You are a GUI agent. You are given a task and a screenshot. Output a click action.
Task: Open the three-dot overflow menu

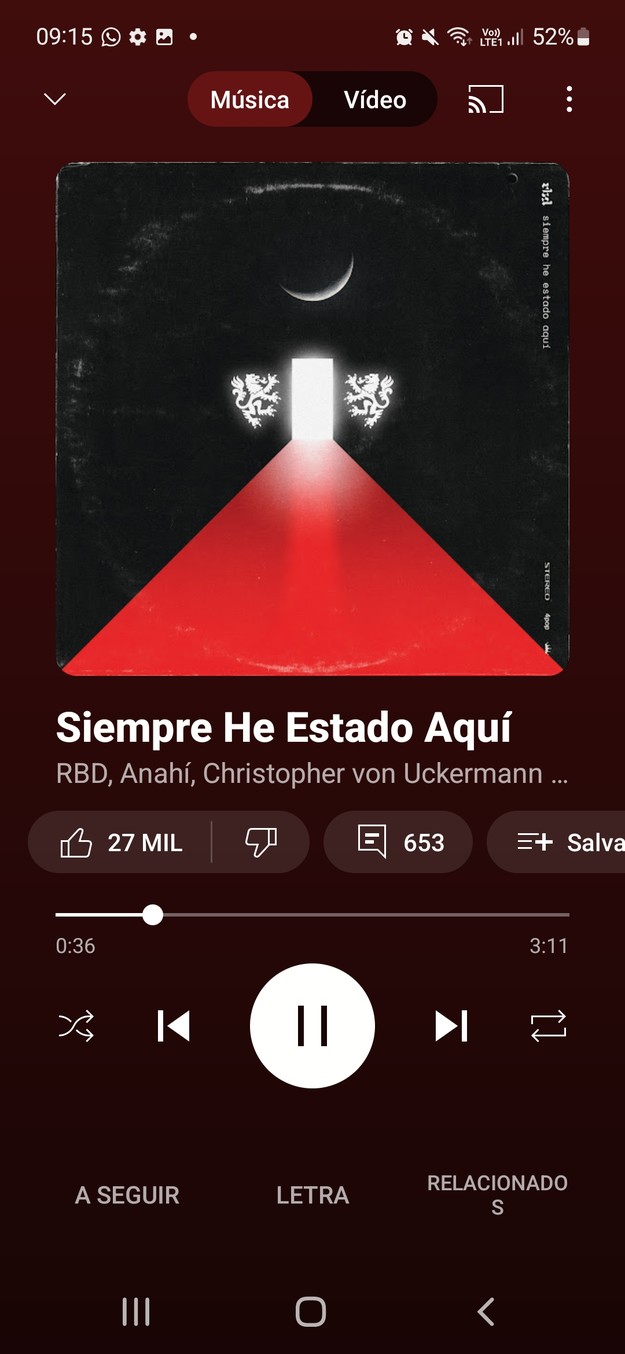[x=569, y=99]
